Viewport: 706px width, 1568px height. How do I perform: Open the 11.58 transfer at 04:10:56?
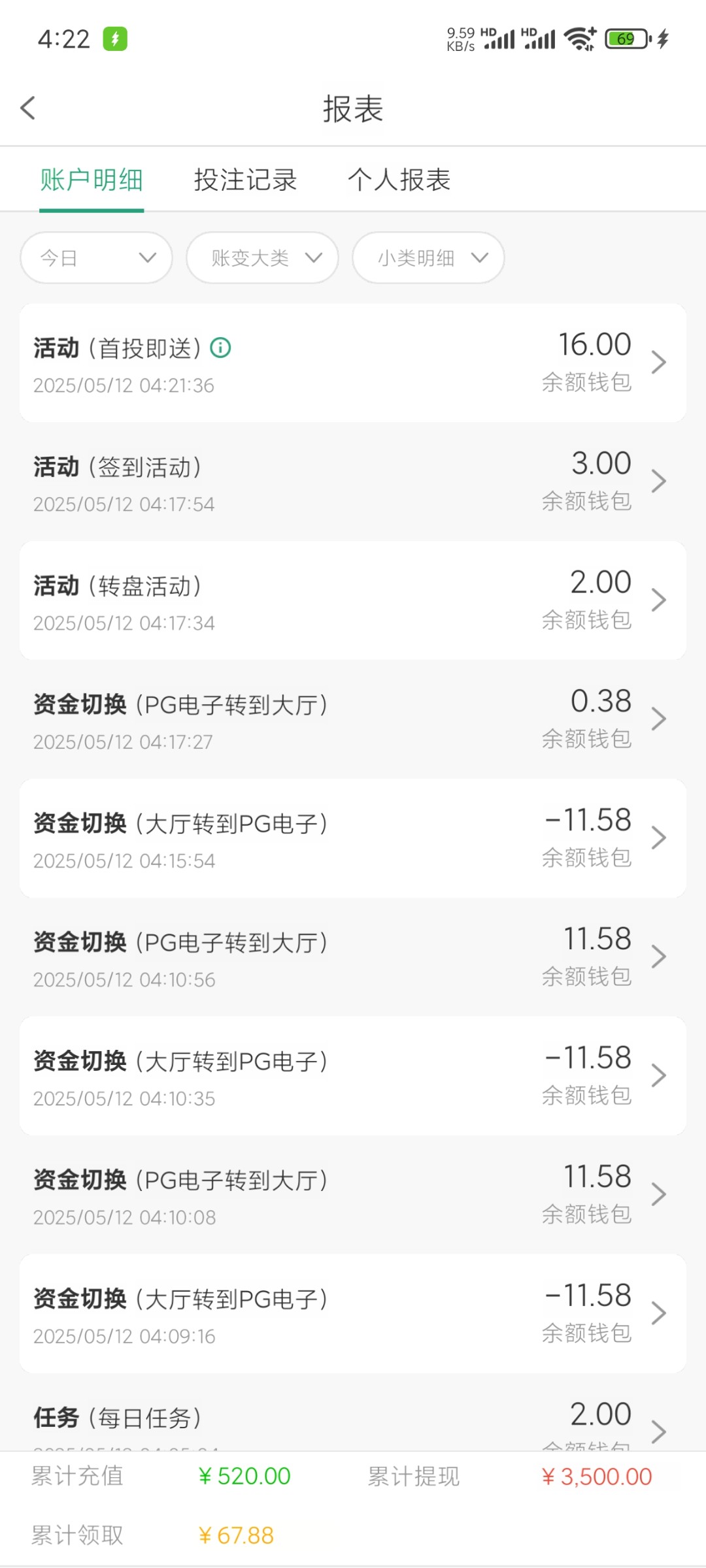coord(353,957)
